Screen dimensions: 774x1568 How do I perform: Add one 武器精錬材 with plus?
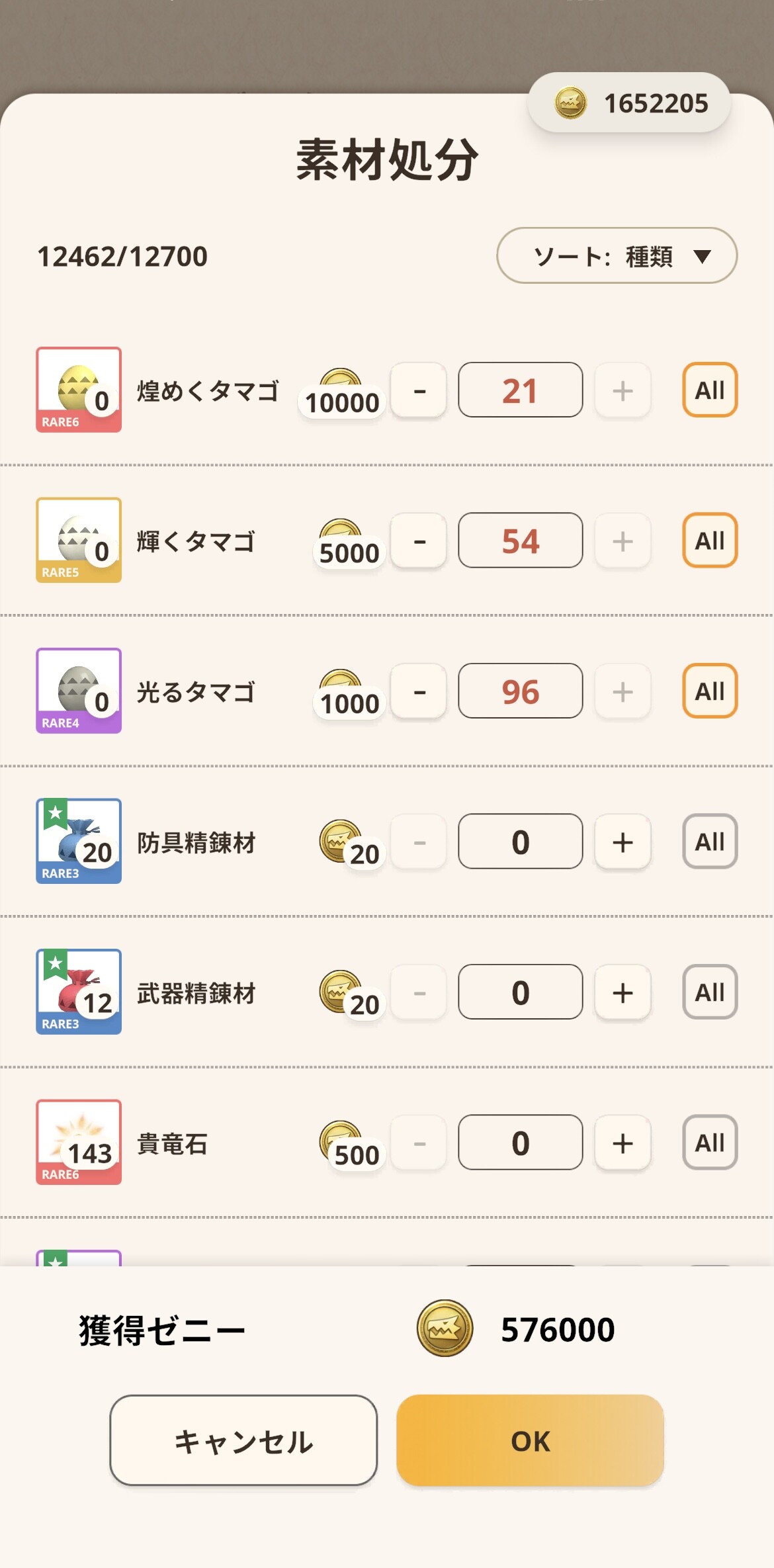click(622, 992)
